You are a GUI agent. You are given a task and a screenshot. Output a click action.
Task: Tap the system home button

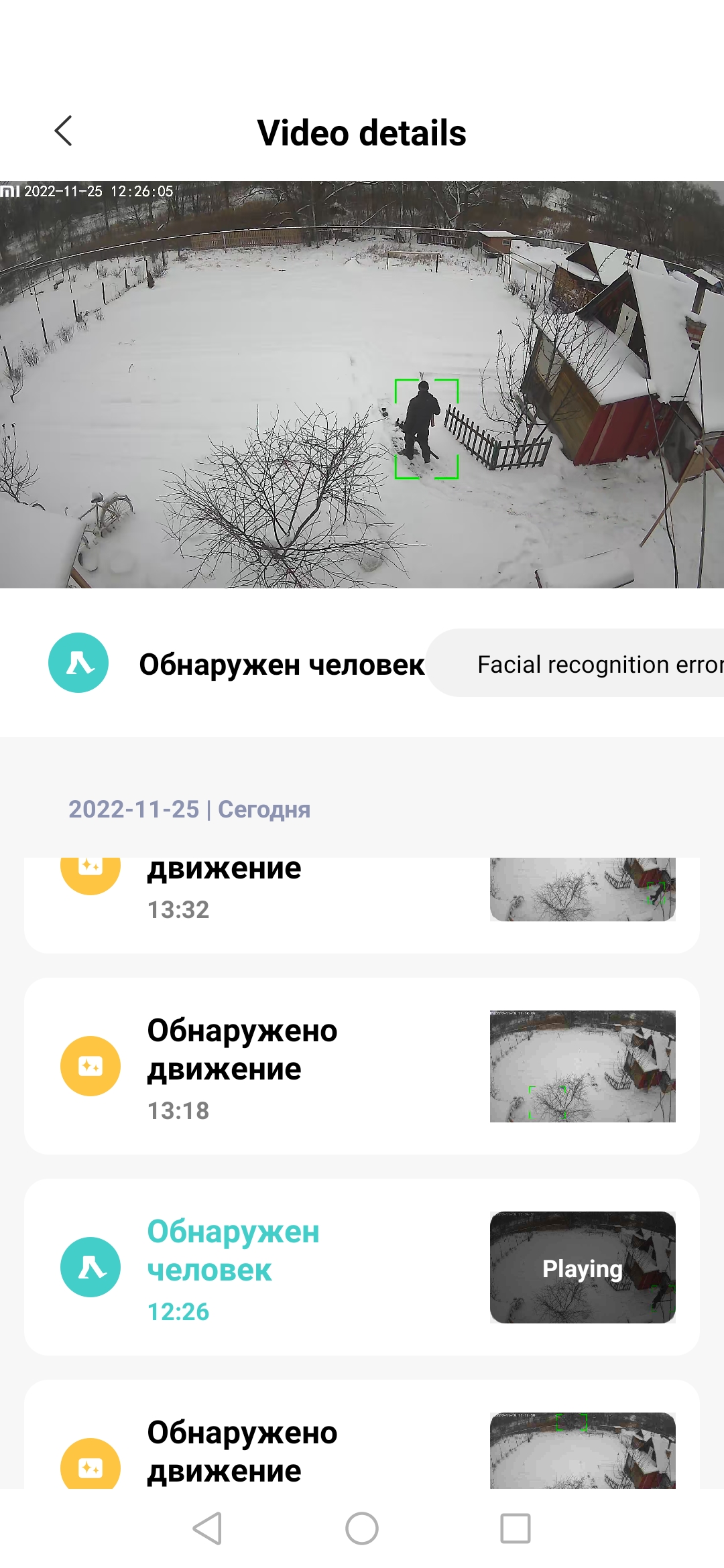point(362,1528)
